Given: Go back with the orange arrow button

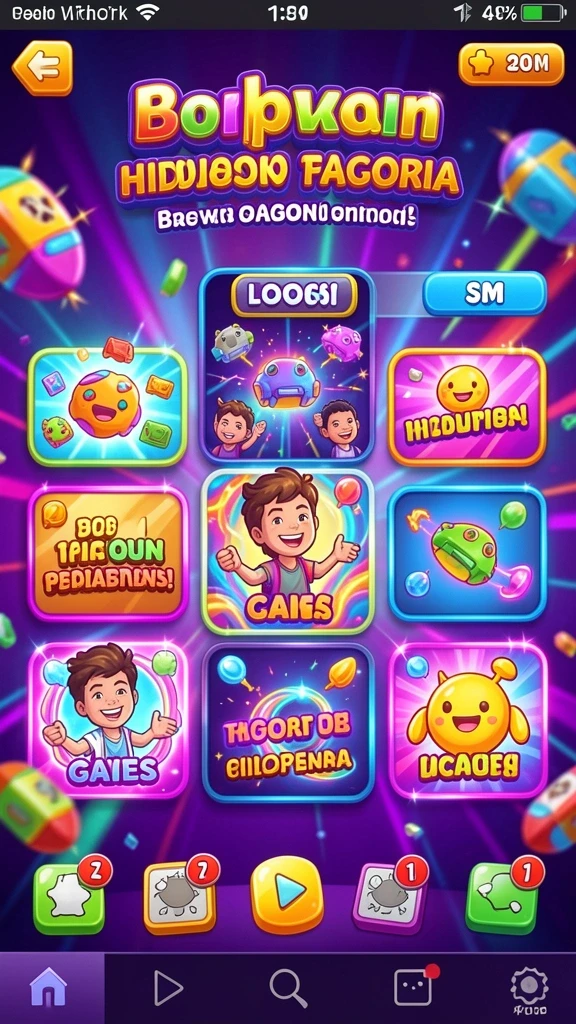Looking at the screenshot, I should coord(42,68).
